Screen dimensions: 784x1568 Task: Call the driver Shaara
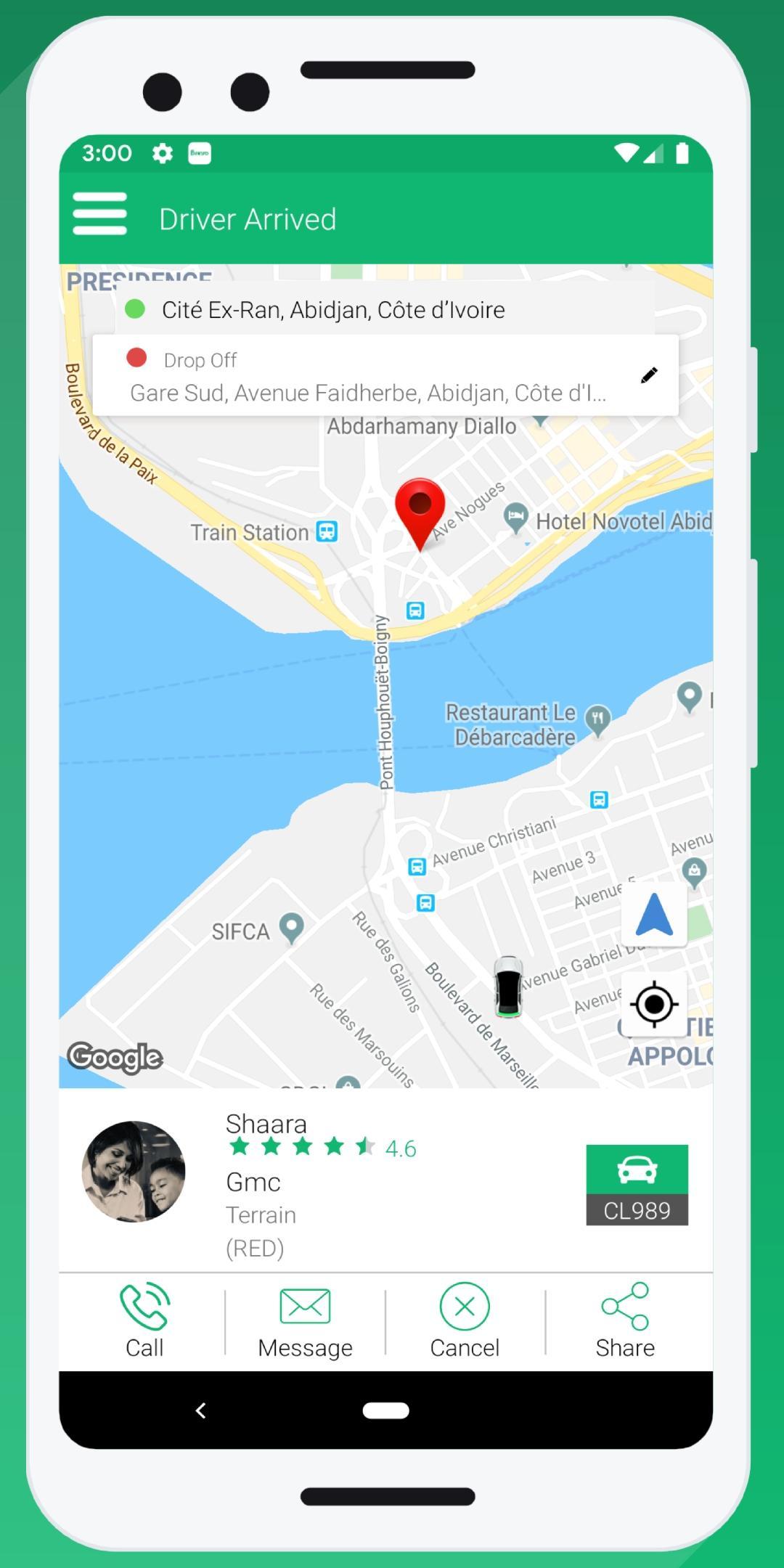[x=144, y=1320]
